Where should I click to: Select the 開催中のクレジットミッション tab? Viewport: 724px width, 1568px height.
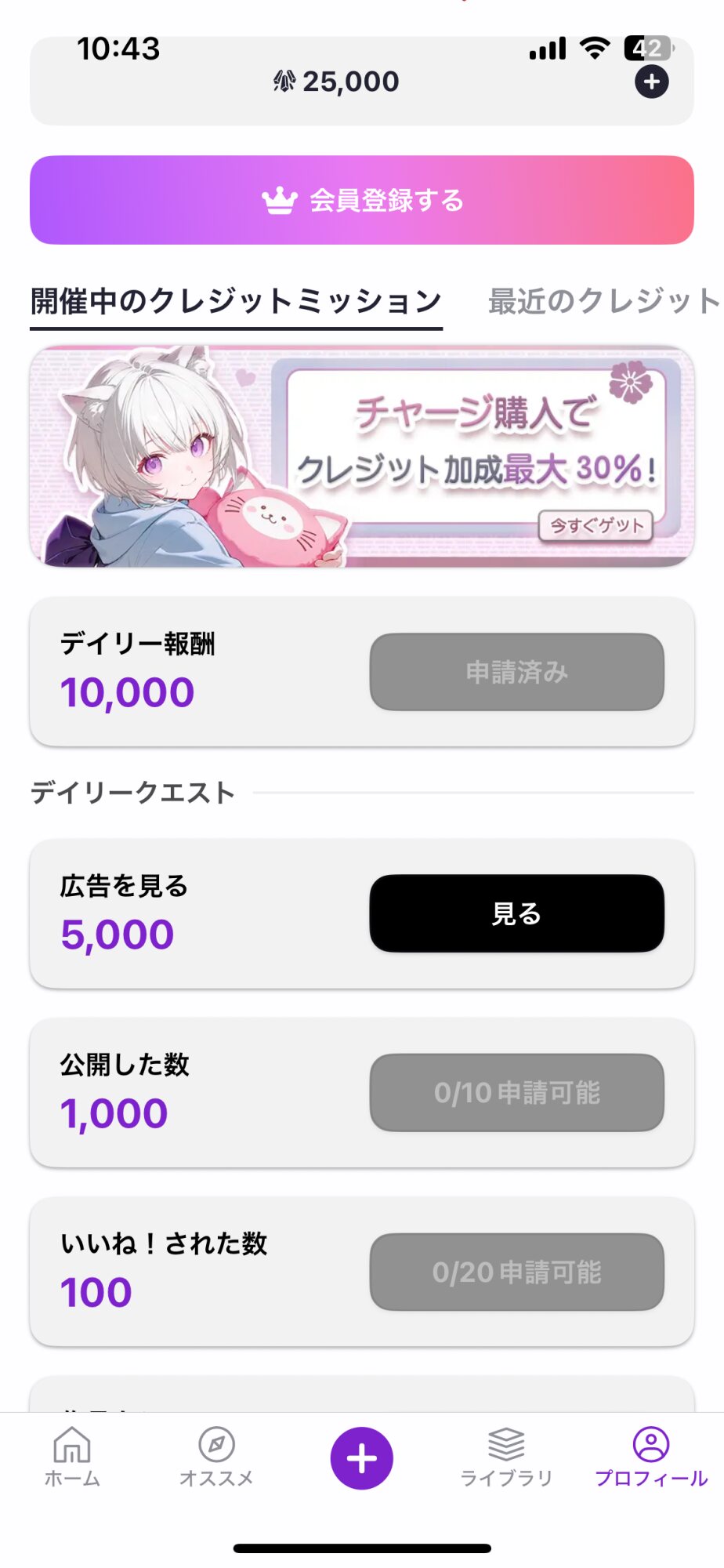coord(236,301)
